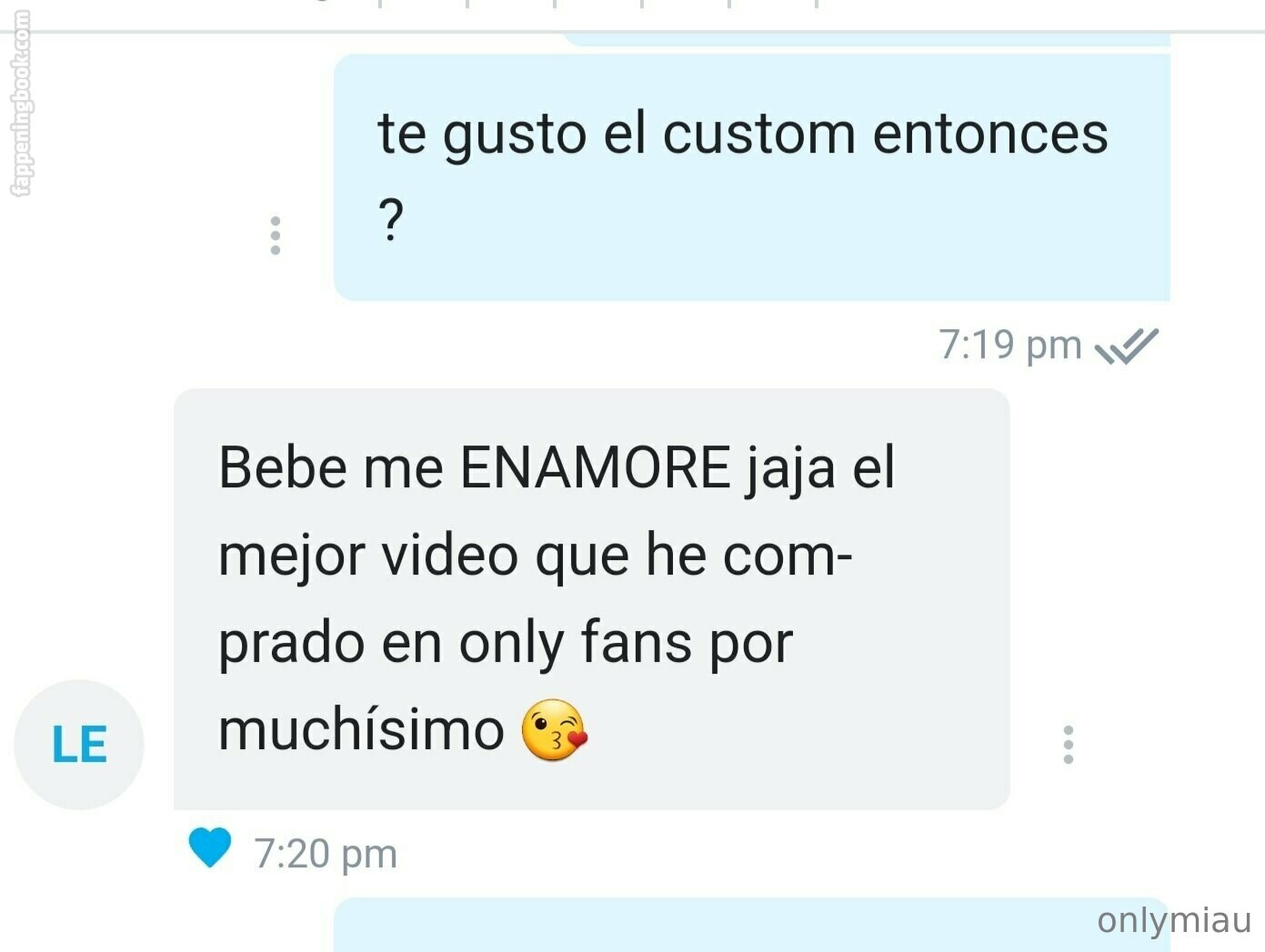This screenshot has height=952, width=1265.
Task: Open options for 'te gusto el custom' message
Action: click(276, 235)
